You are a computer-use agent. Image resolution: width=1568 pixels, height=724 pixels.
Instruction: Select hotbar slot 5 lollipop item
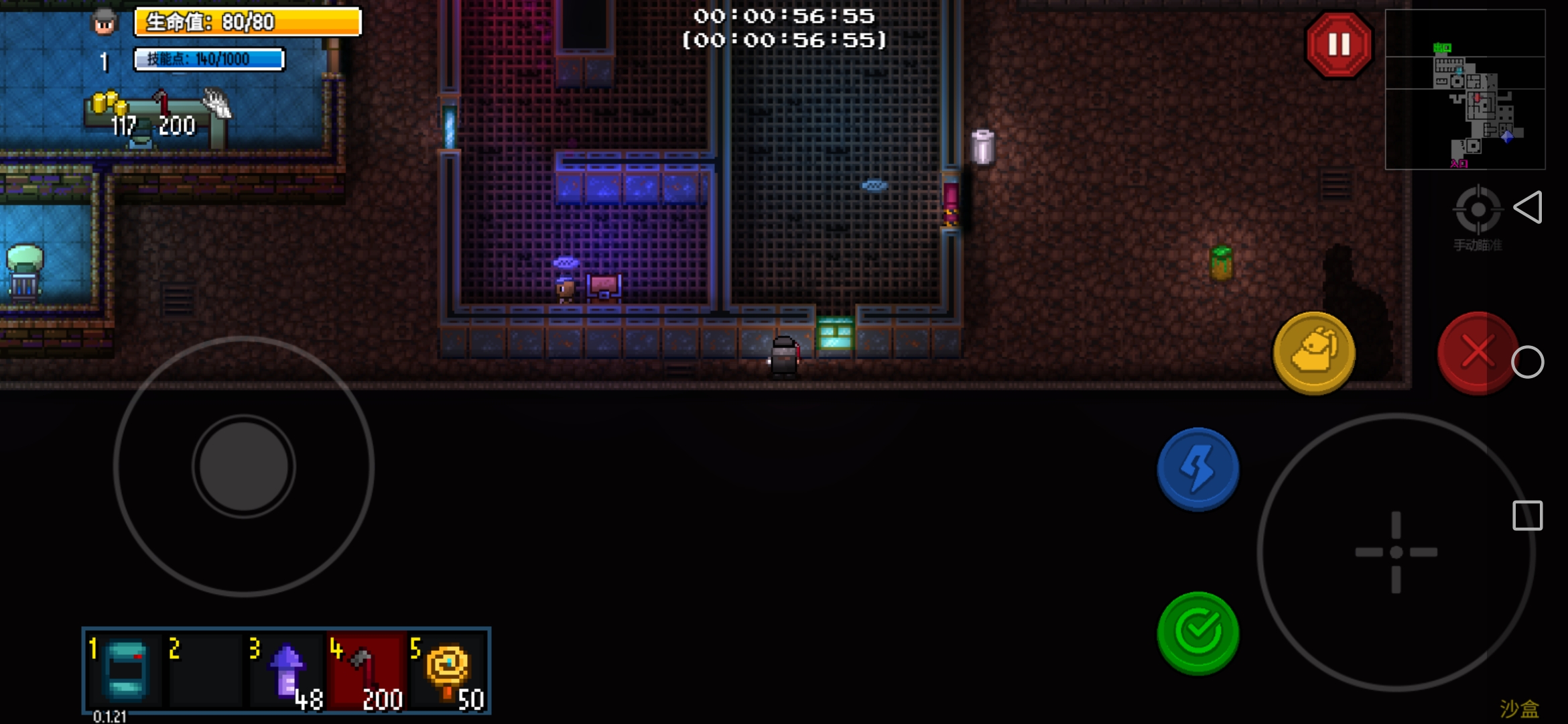[x=448, y=671]
